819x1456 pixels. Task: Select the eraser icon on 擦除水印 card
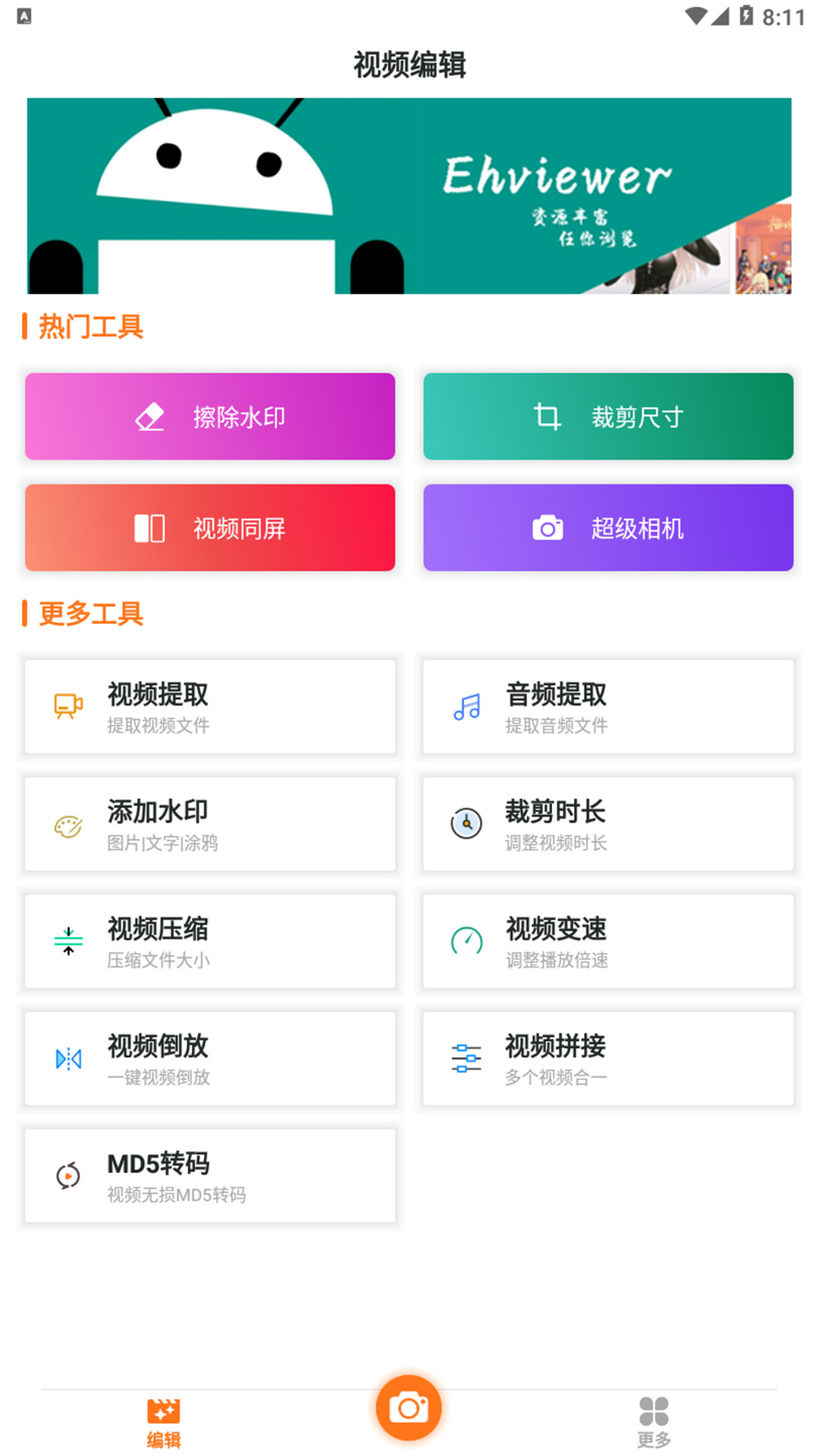150,416
